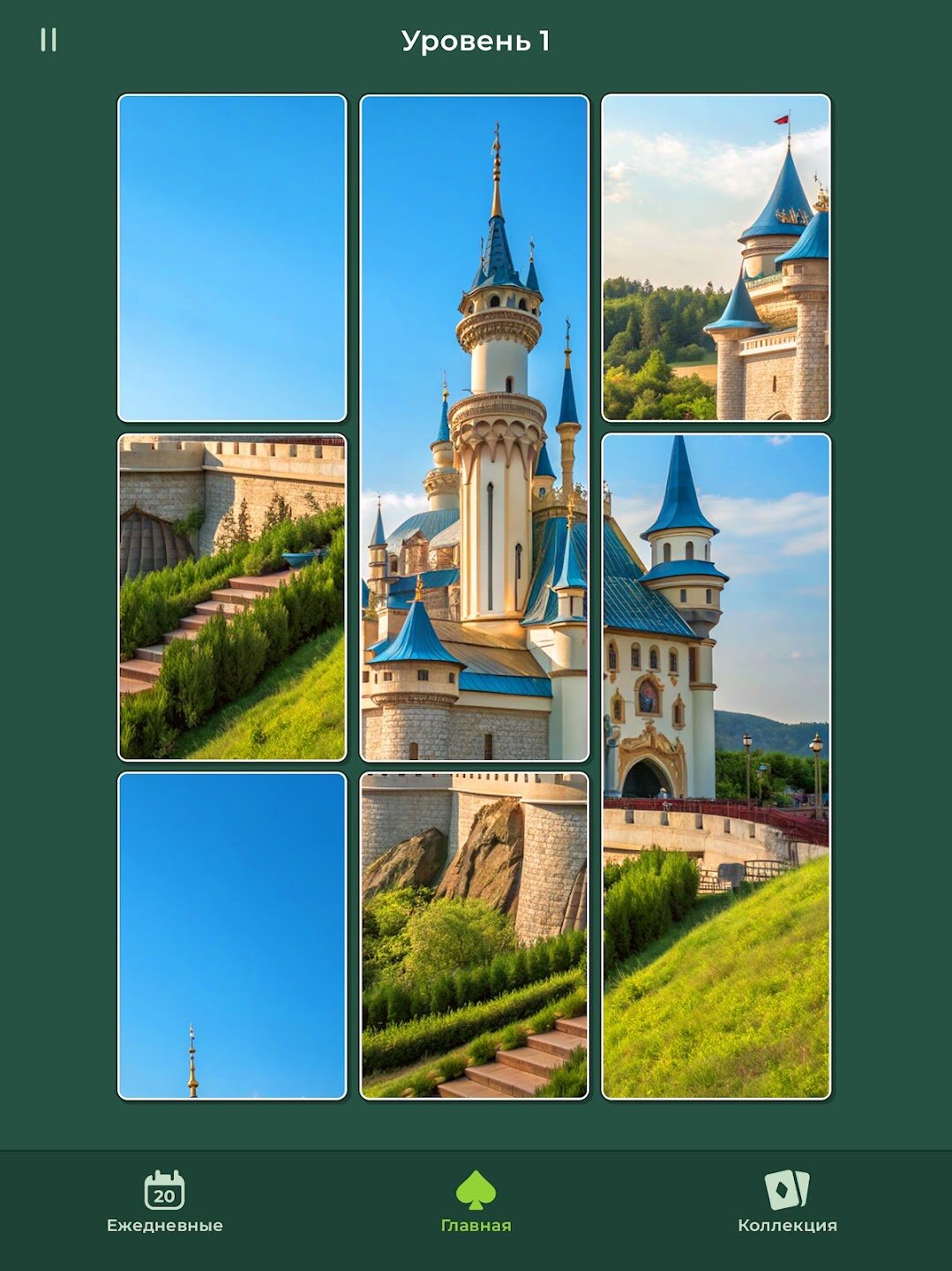This screenshot has width=952, height=1271.
Task: Open the Ежедневные daily challenges tab
Action: point(165,1202)
